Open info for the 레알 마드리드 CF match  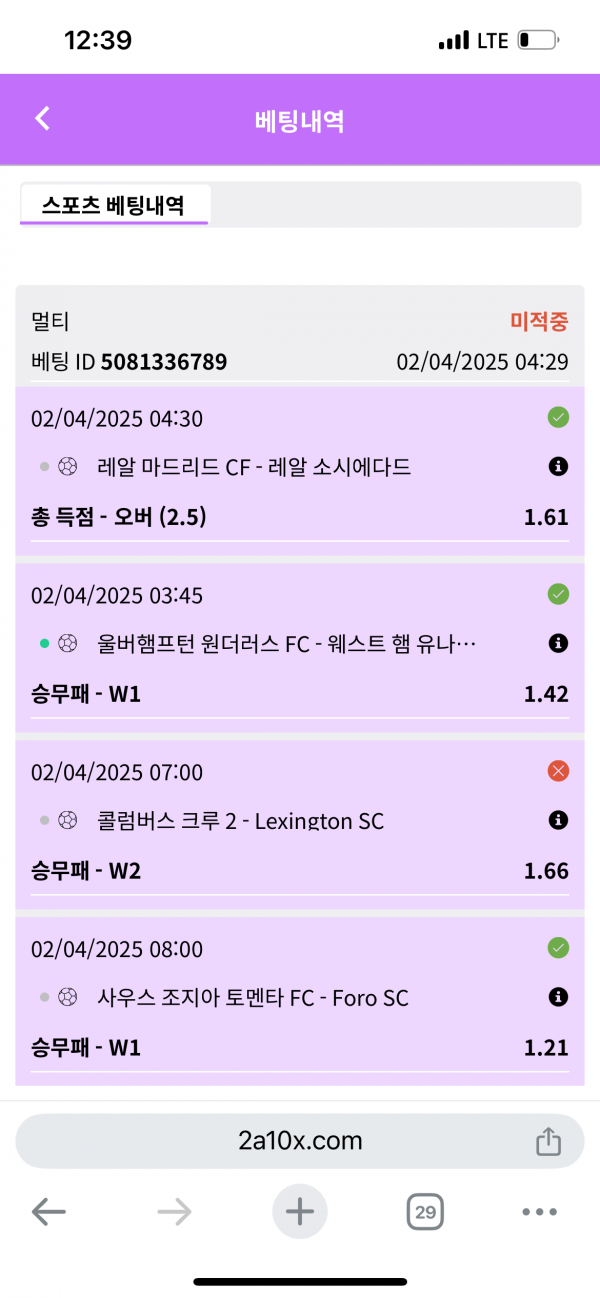[x=558, y=466]
